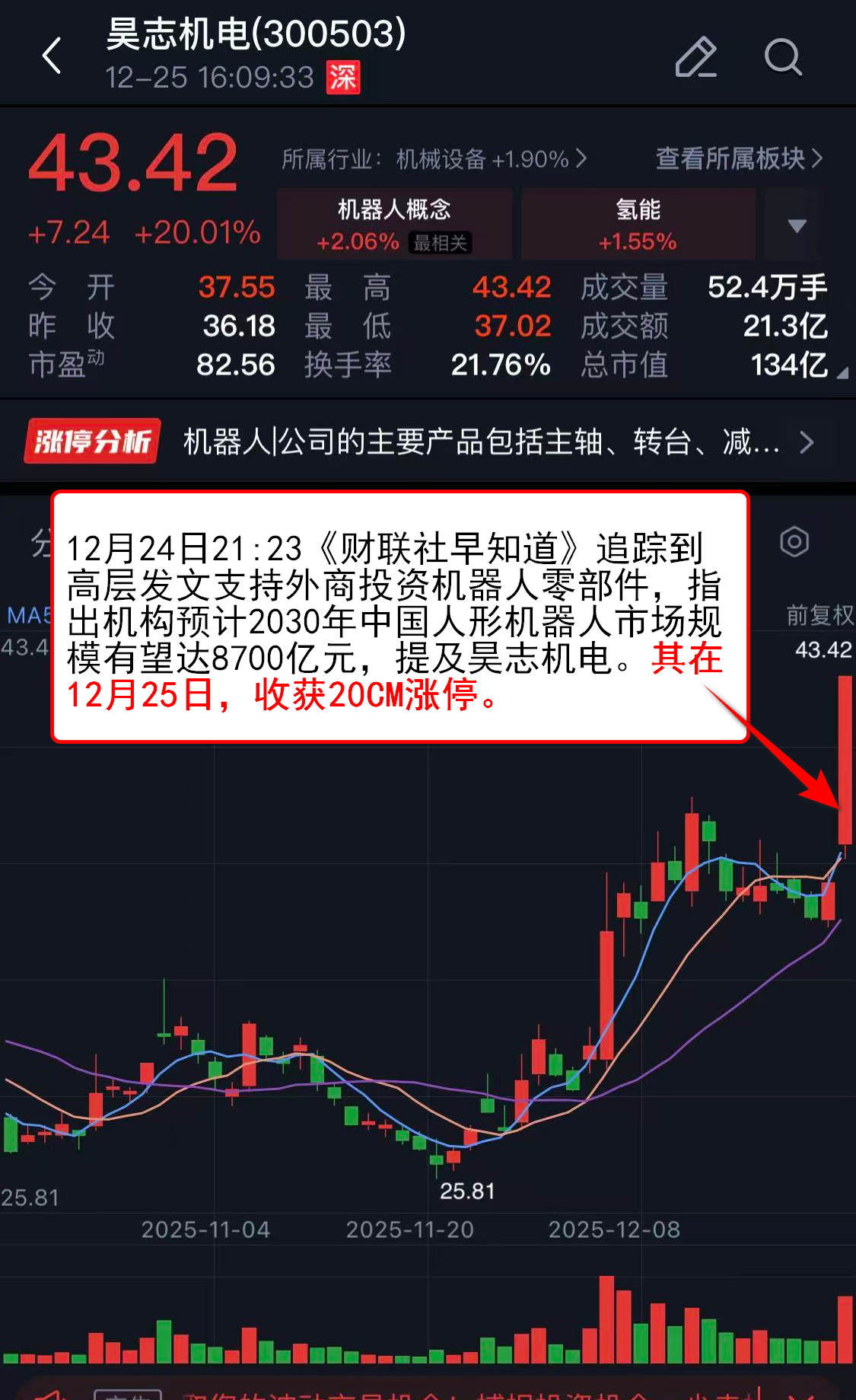Open chart settings hexagon icon
The image size is (856, 1400).
794,542
